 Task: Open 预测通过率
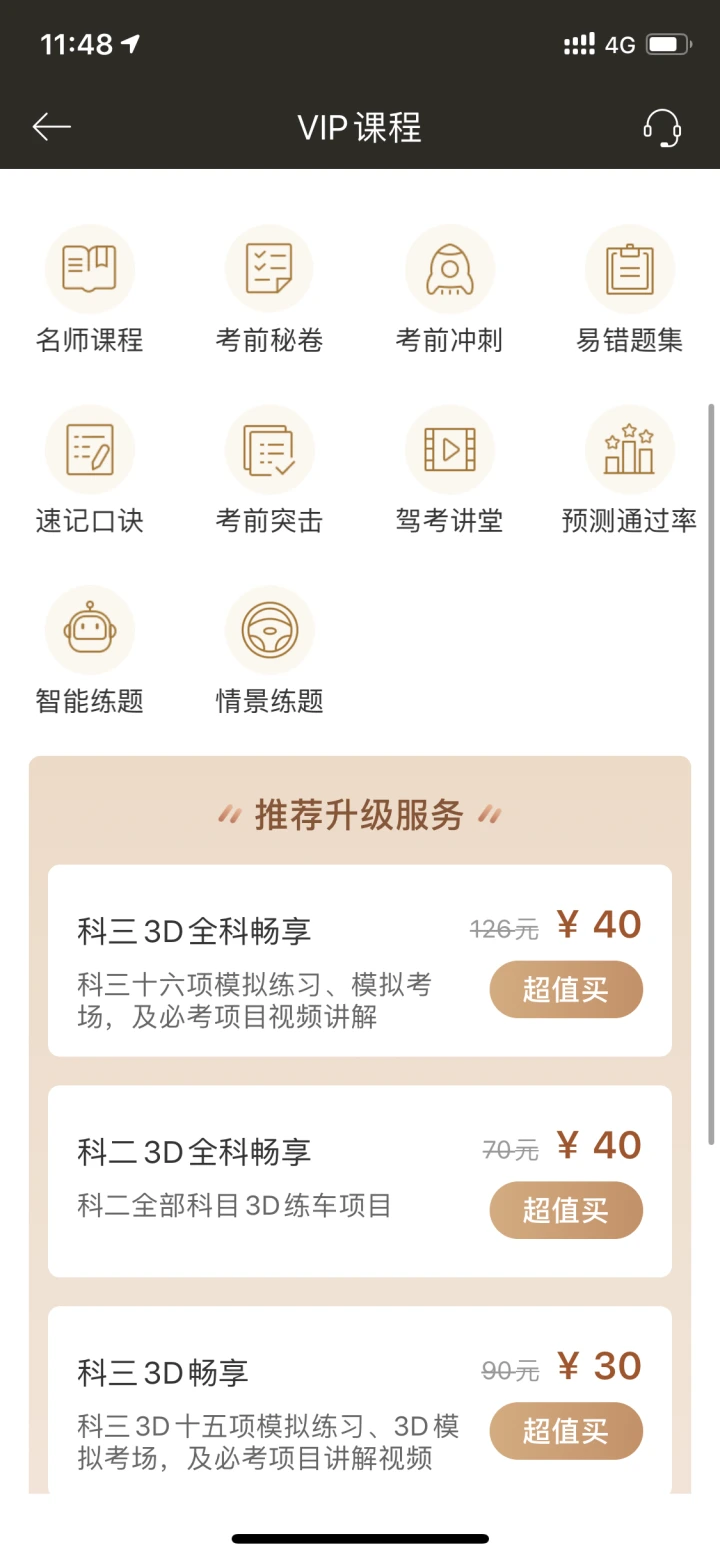point(630,450)
